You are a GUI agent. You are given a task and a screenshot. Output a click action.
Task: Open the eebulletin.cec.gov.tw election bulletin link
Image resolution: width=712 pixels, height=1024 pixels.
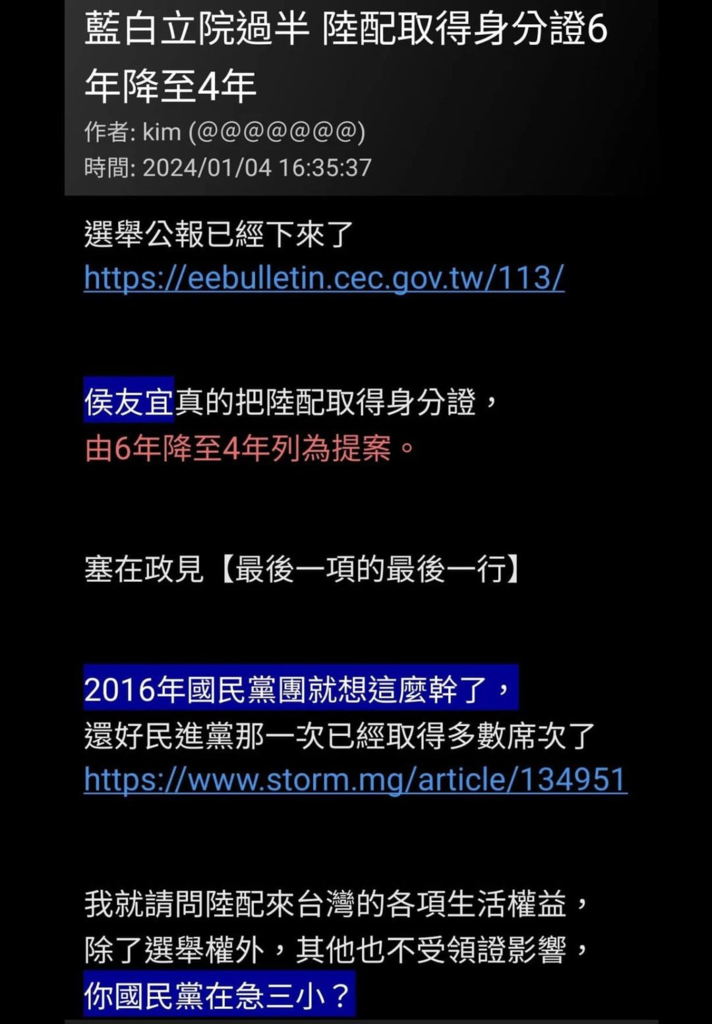point(324,278)
